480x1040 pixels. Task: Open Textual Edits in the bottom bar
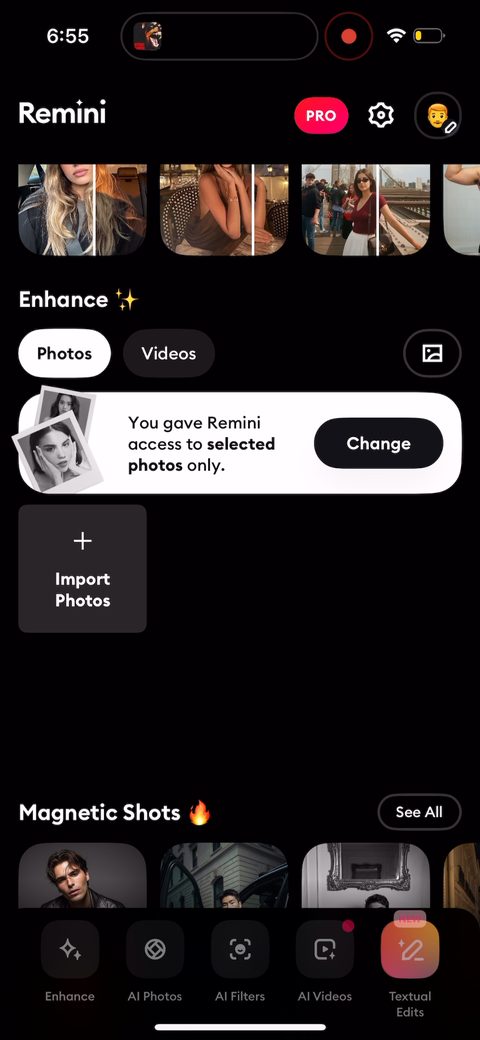410,966
